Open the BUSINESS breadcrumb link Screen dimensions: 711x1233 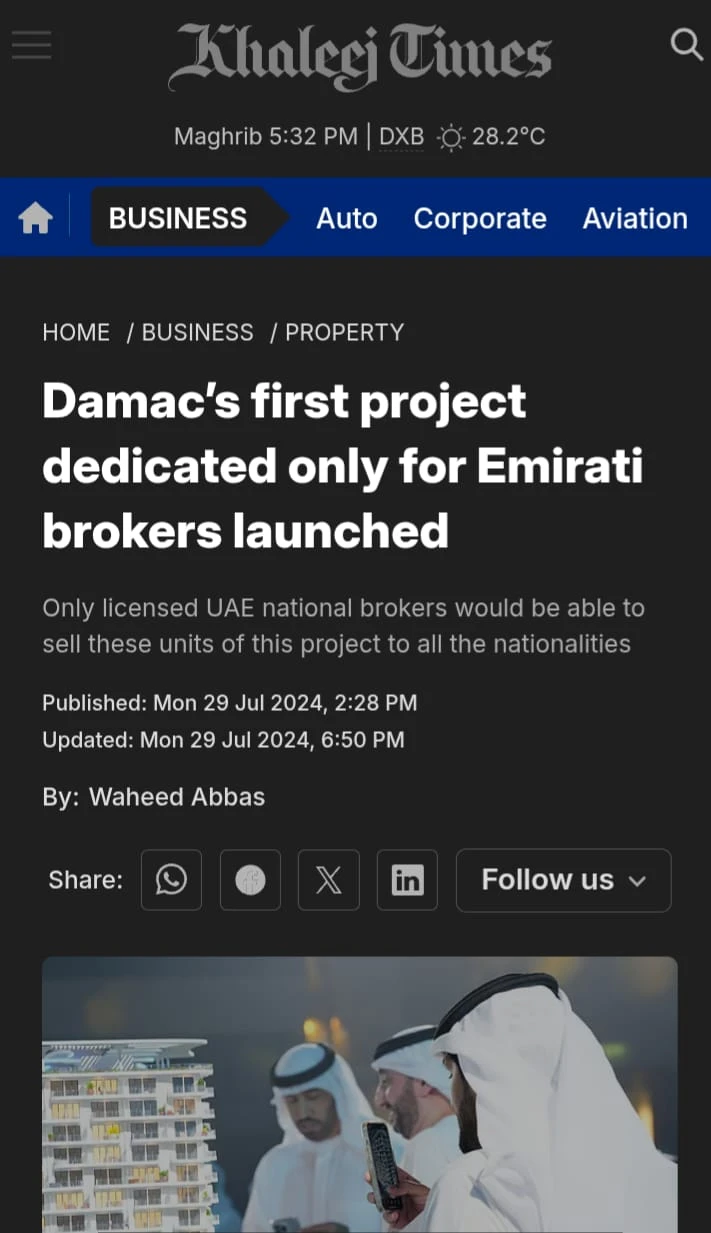pos(198,333)
